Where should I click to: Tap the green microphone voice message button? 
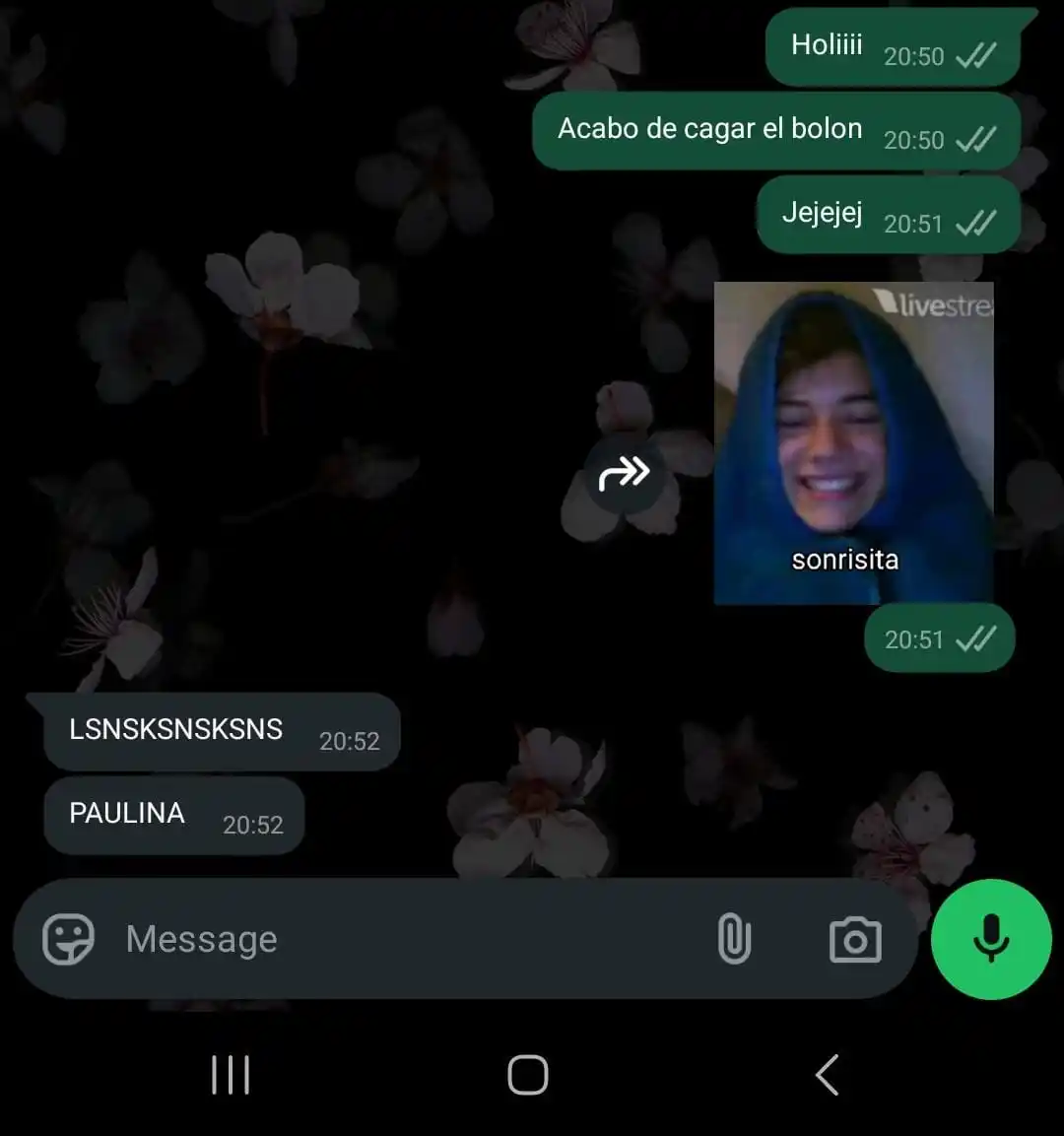pos(990,939)
